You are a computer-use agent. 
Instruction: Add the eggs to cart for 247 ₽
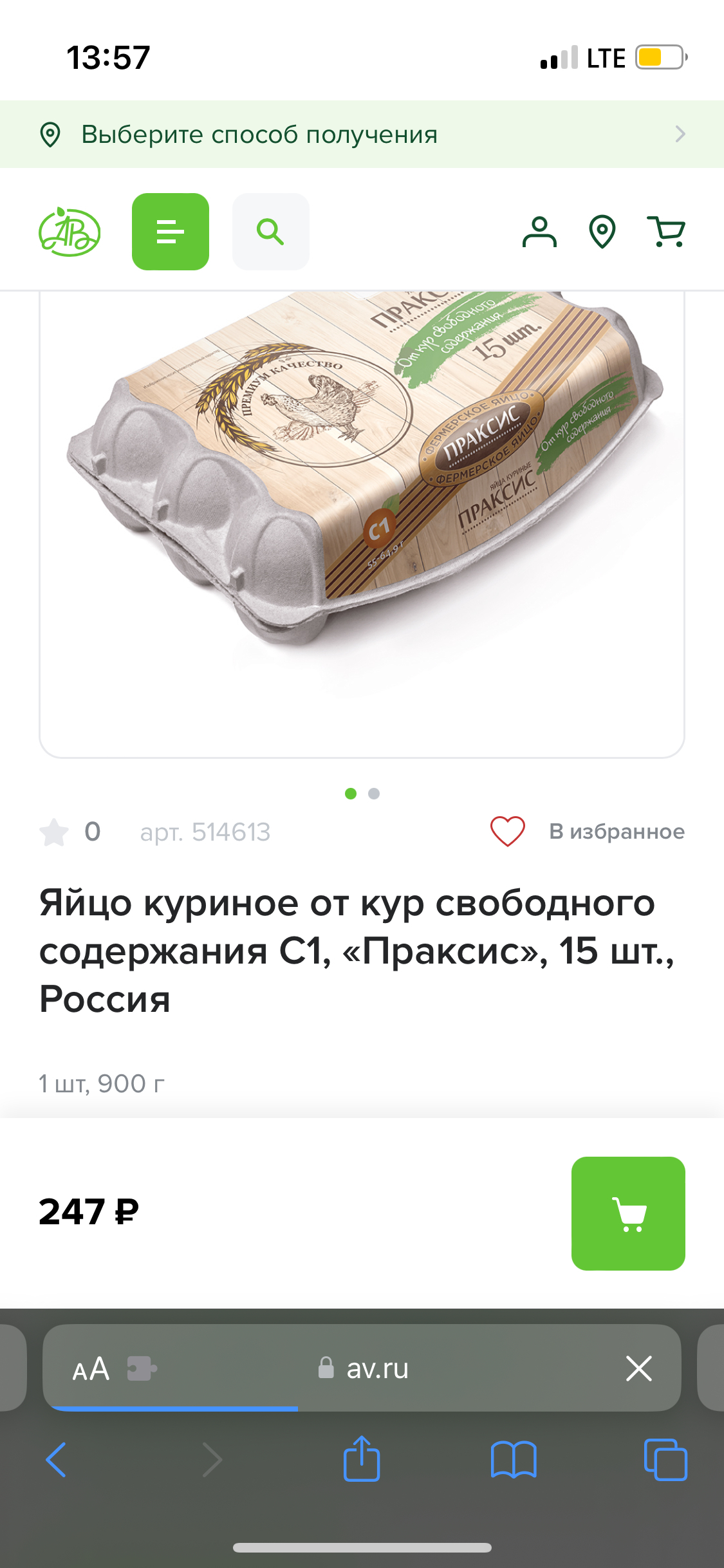pyautogui.click(x=628, y=1213)
